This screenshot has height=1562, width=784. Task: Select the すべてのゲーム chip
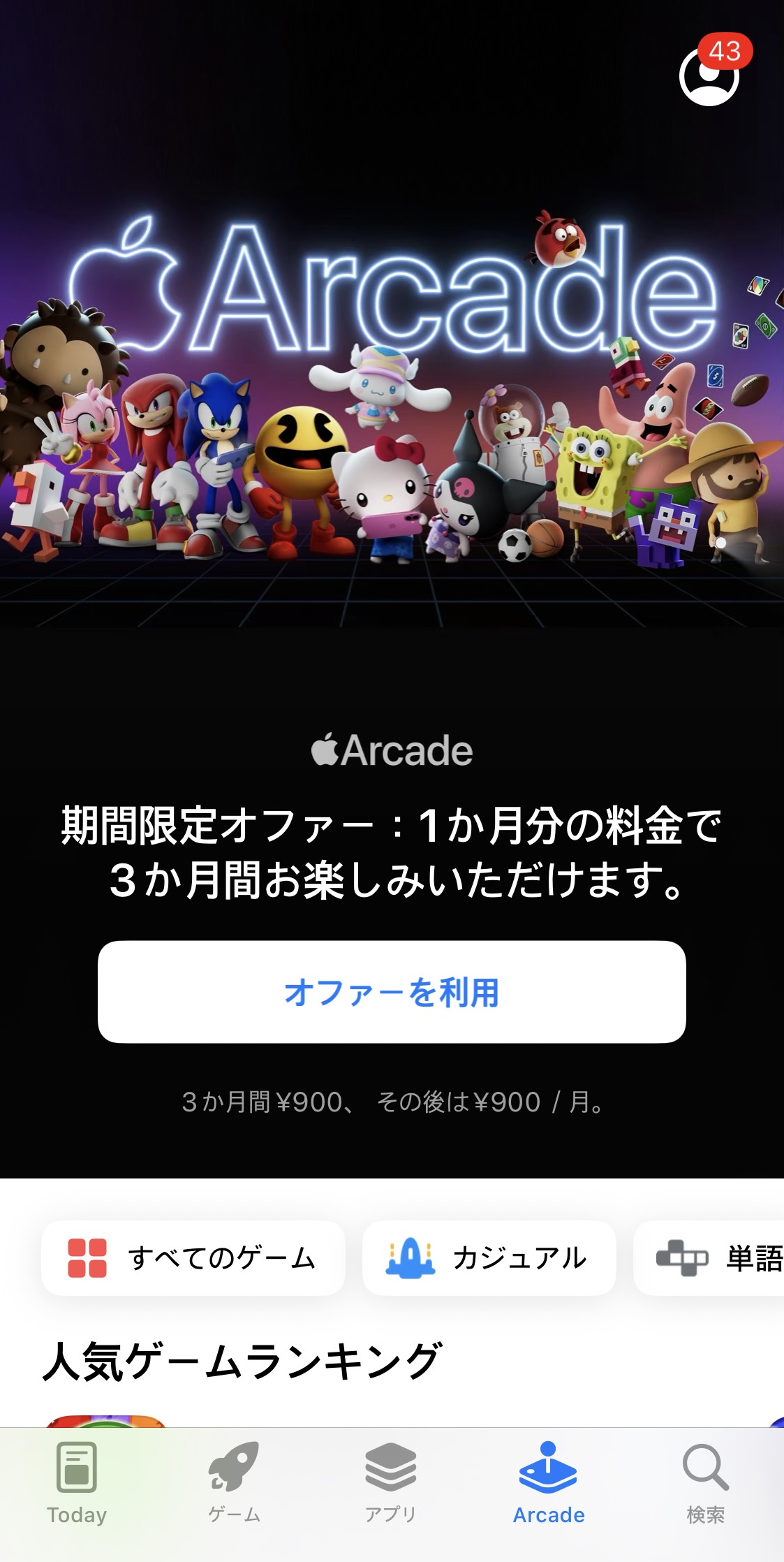click(x=193, y=1258)
